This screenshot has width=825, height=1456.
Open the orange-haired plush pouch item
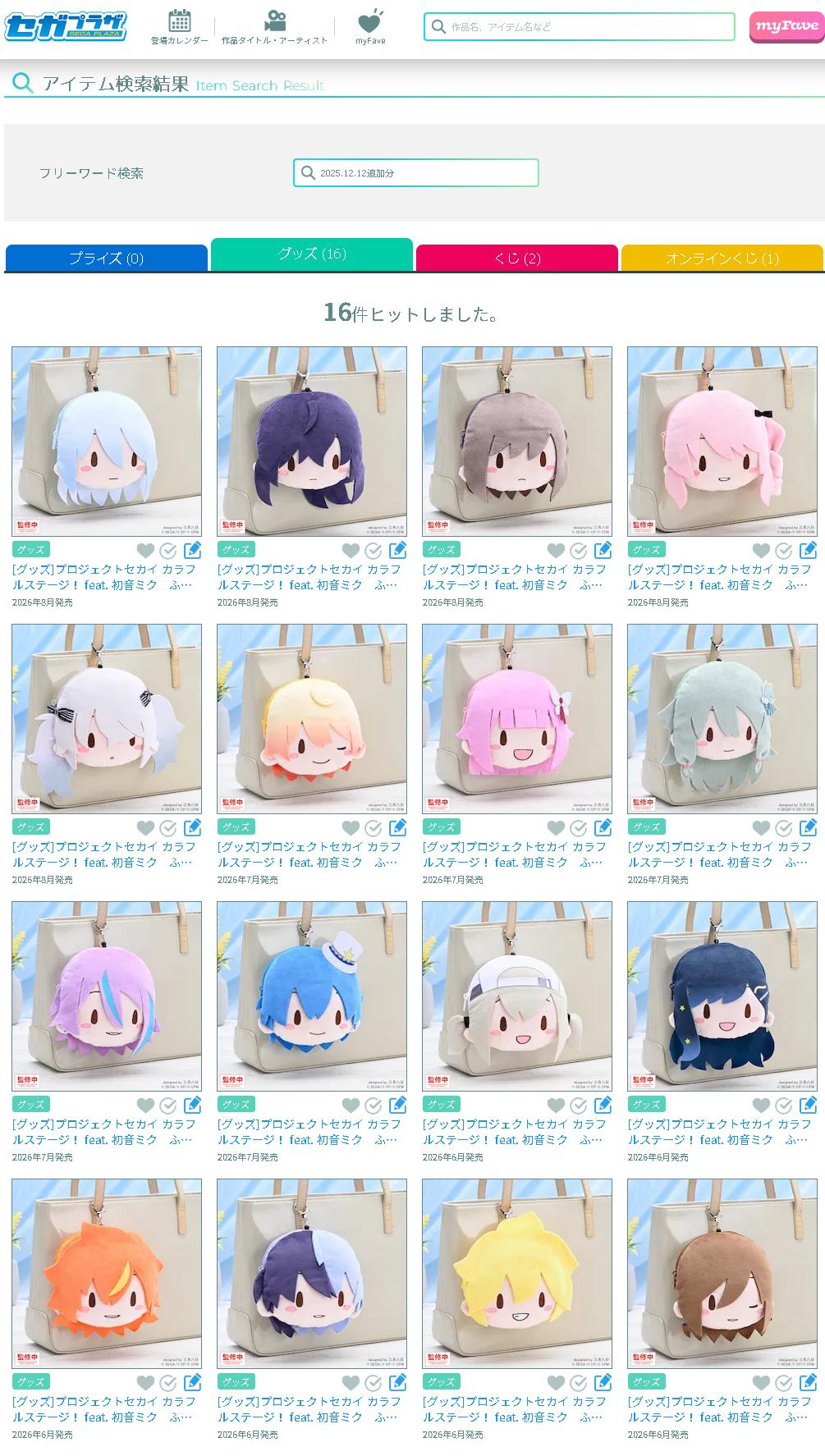coord(107,1274)
